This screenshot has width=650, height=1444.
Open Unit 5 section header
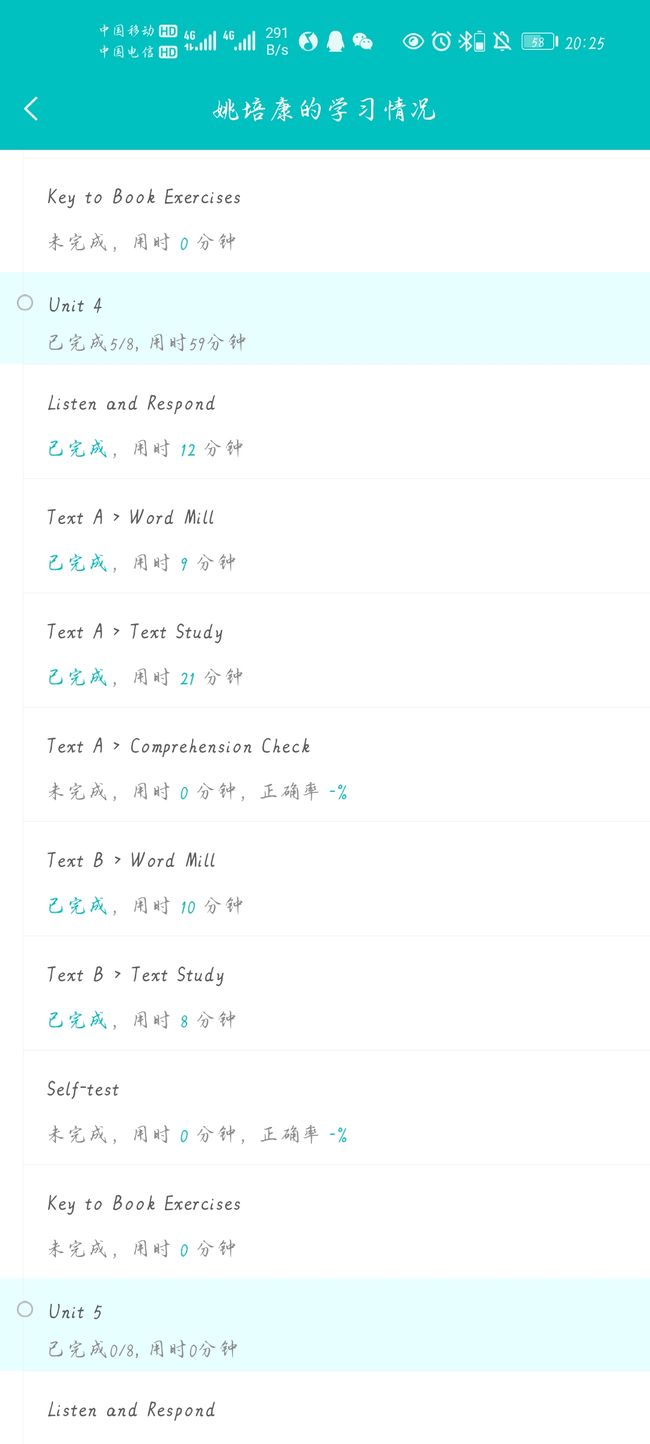(325, 1325)
